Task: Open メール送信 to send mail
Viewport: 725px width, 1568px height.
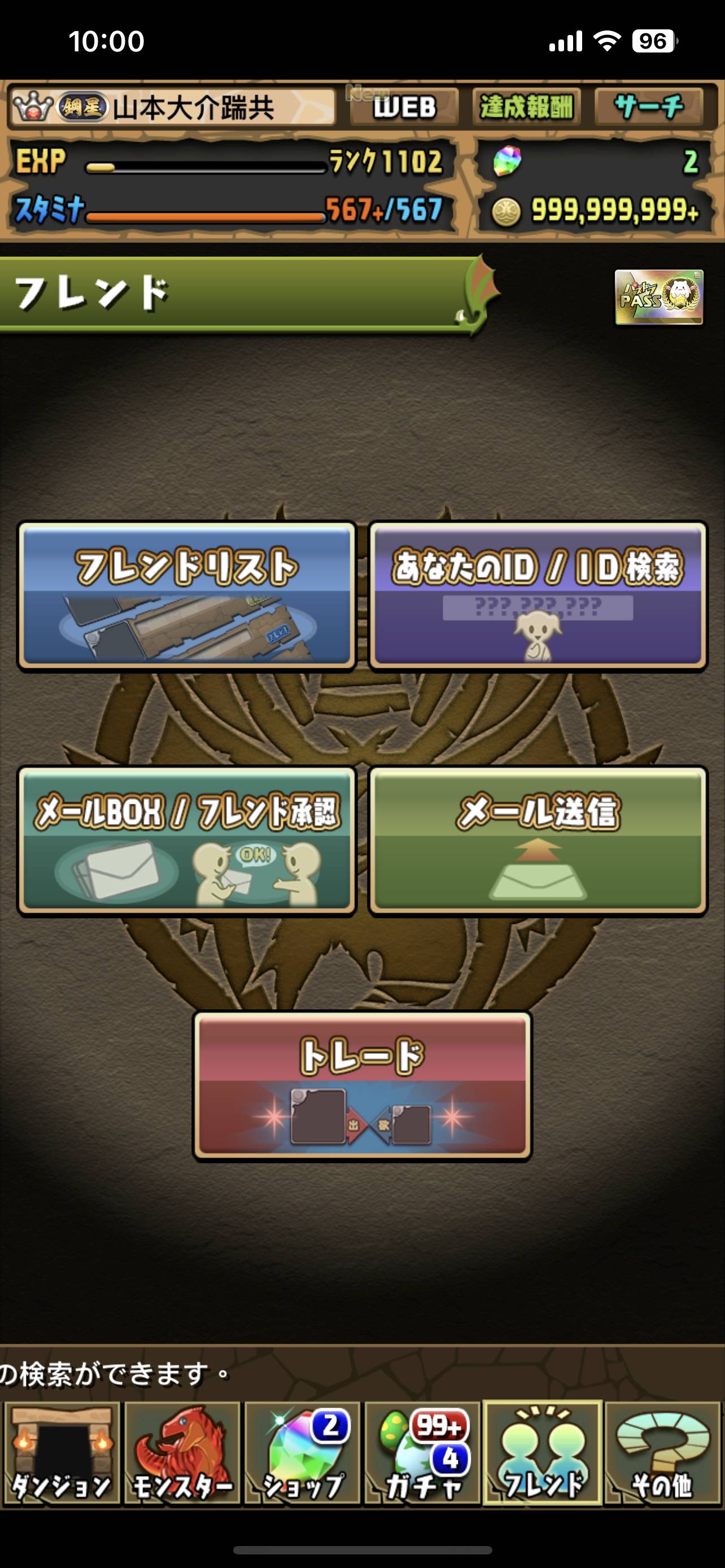Action: tap(538, 840)
